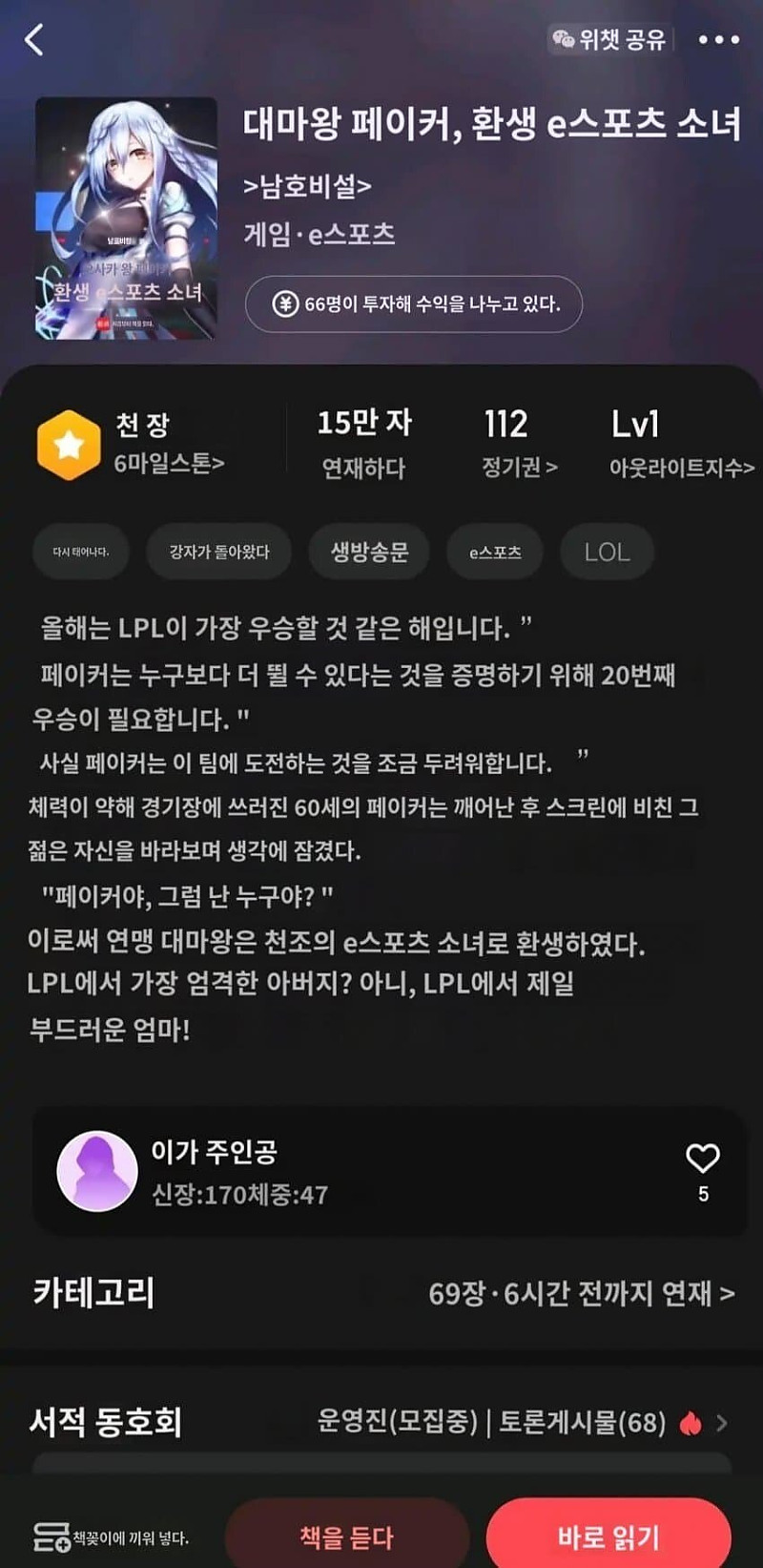Go back with the top-left arrow
Viewport: 763px width, 1568px height.
34,40
